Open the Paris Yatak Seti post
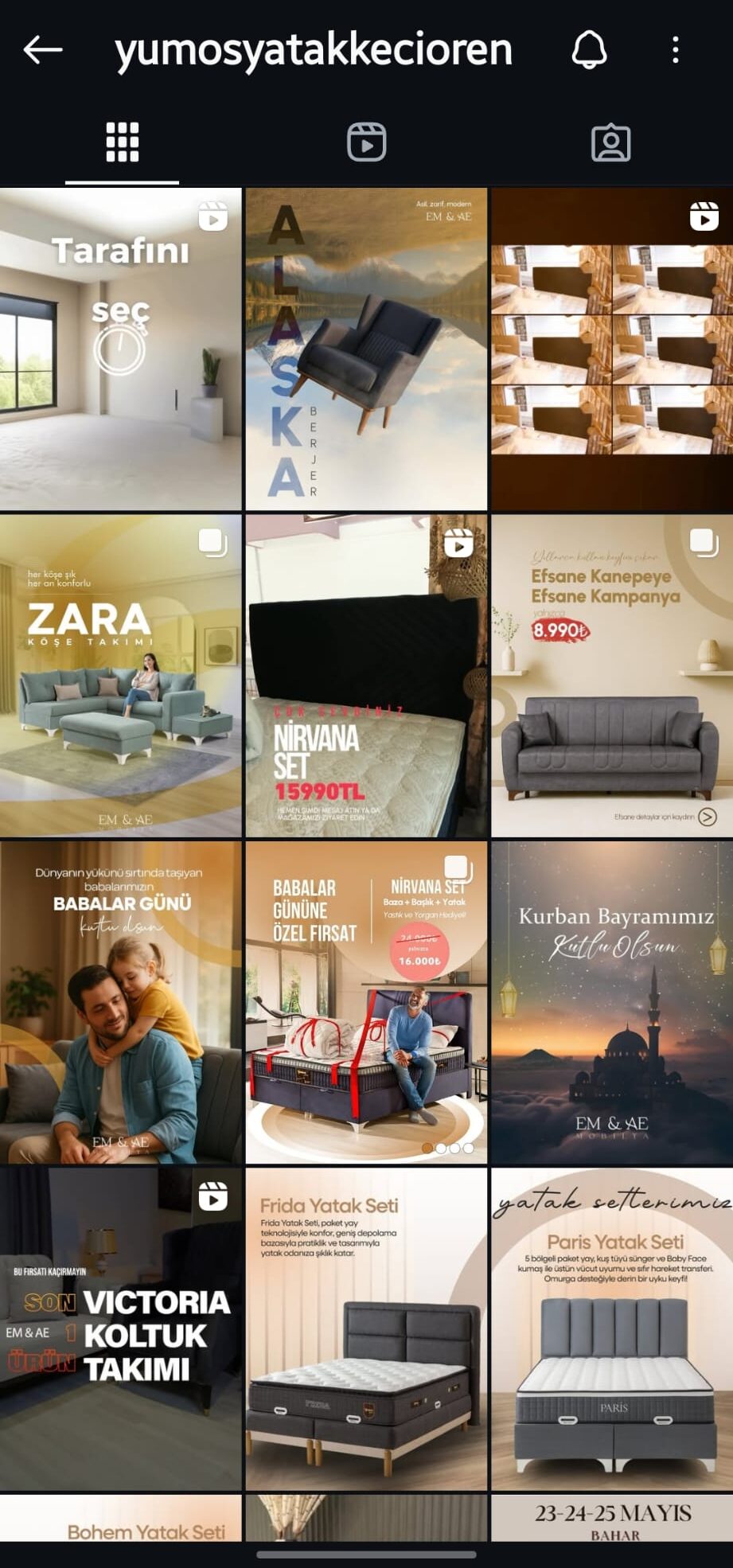 pyautogui.click(x=611, y=1328)
